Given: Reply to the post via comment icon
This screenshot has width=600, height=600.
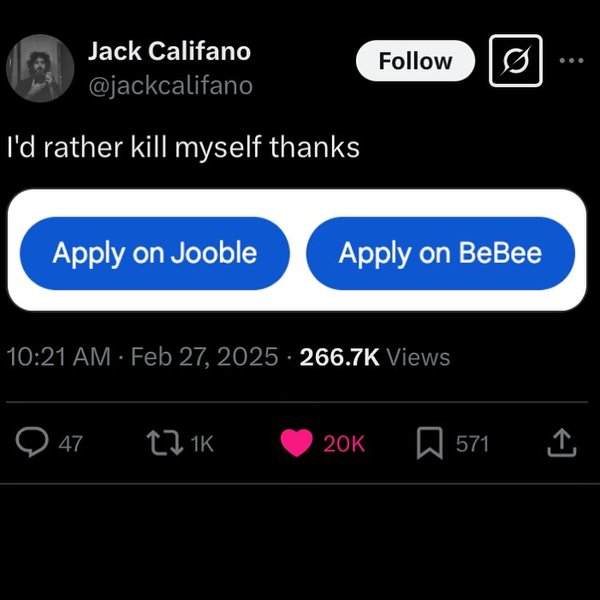Looking at the screenshot, I should click(x=35, y=443).
